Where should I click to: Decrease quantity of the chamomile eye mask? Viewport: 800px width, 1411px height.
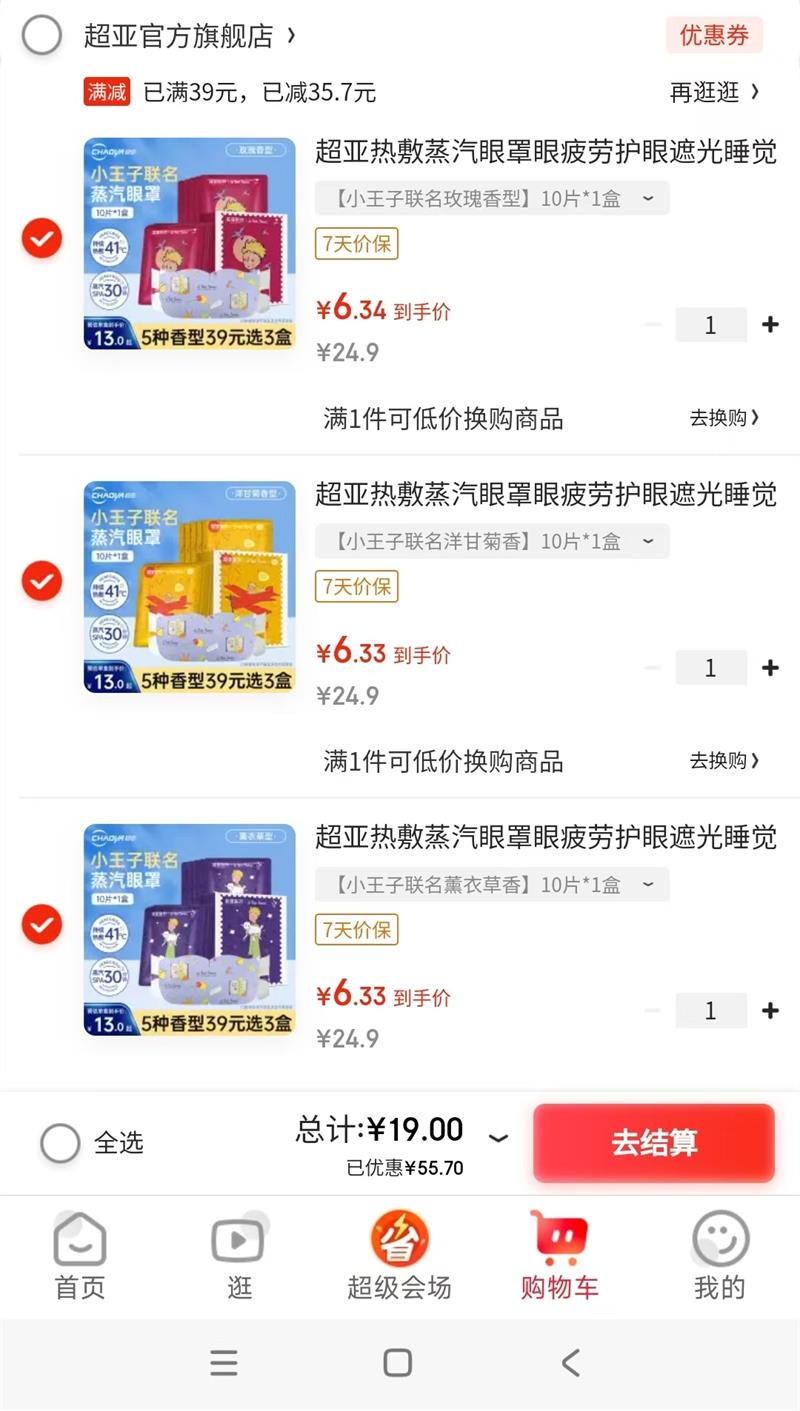pos(653,667)
